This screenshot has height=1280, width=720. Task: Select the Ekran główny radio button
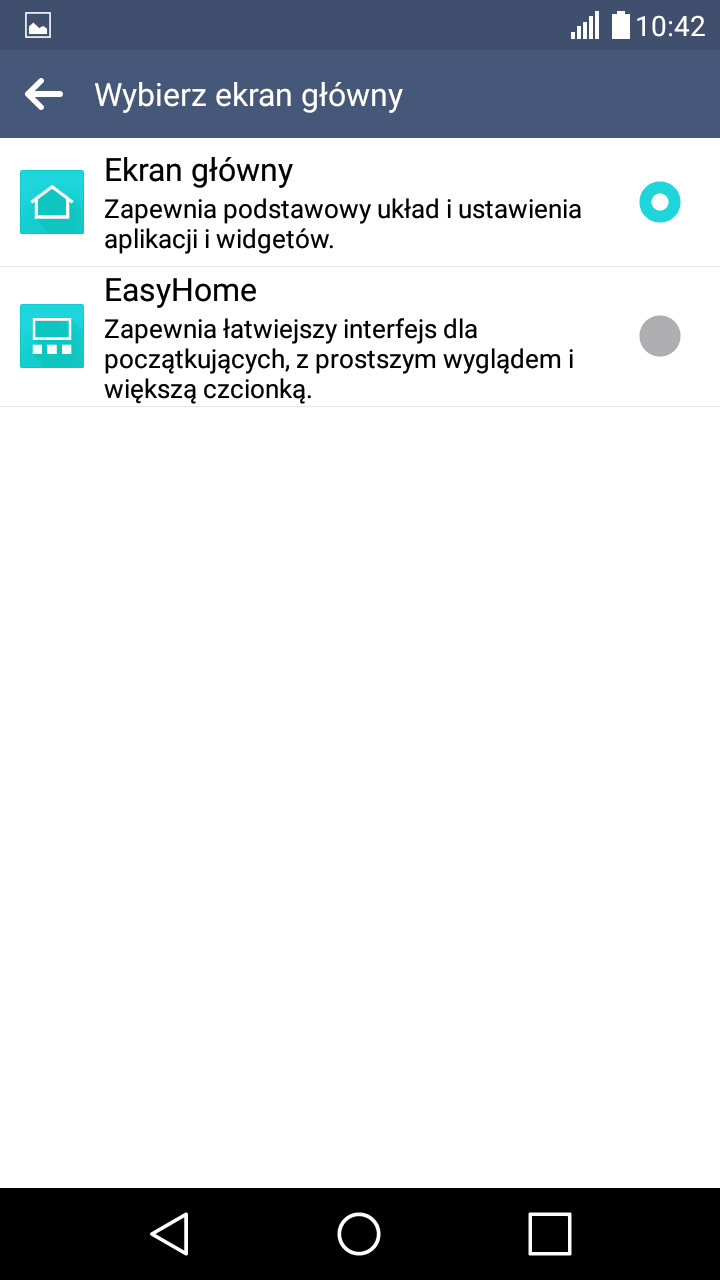(x=660, y=202)
